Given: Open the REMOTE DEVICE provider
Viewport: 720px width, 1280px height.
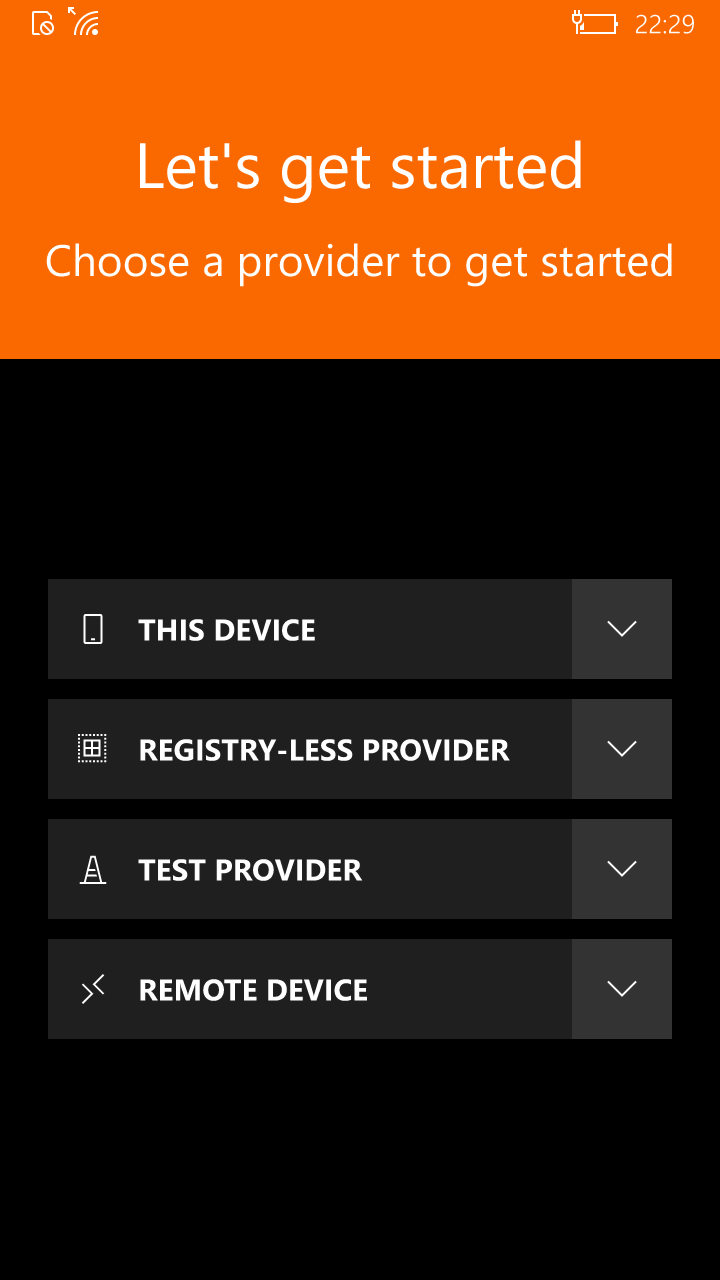Looking at the screenshot, I should pyautogui.click(x=310, y=989).
